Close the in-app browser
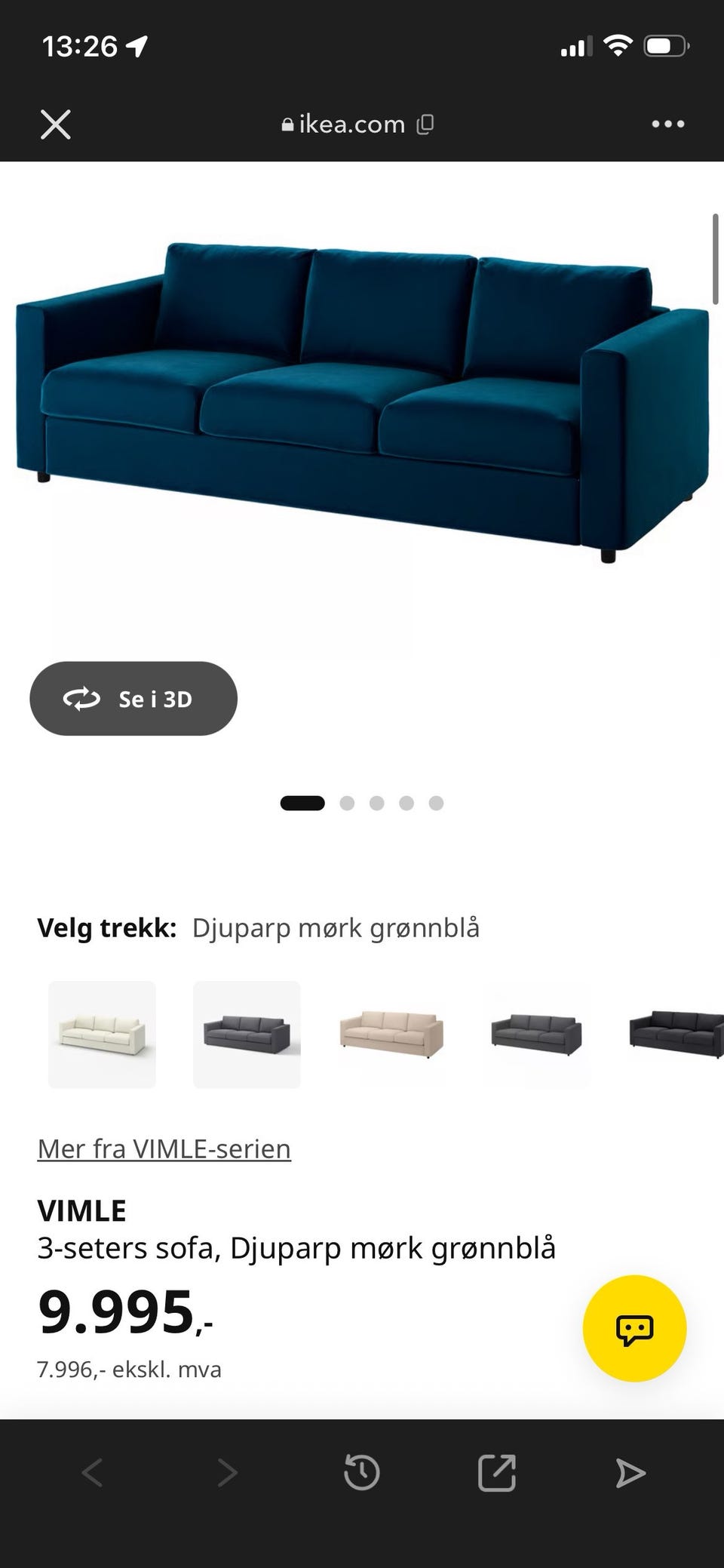 coord(55,125)
